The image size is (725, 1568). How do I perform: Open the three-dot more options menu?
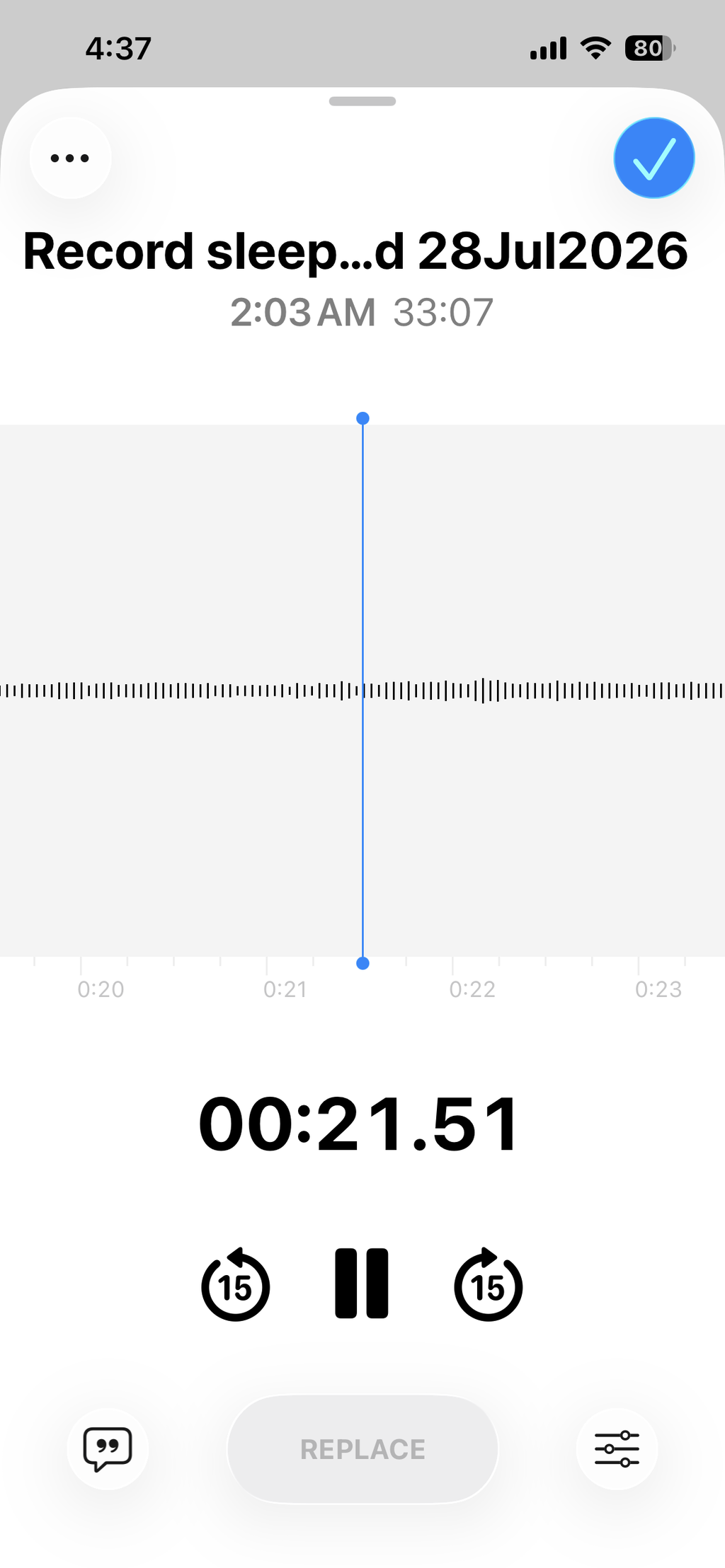coord(70,158)
